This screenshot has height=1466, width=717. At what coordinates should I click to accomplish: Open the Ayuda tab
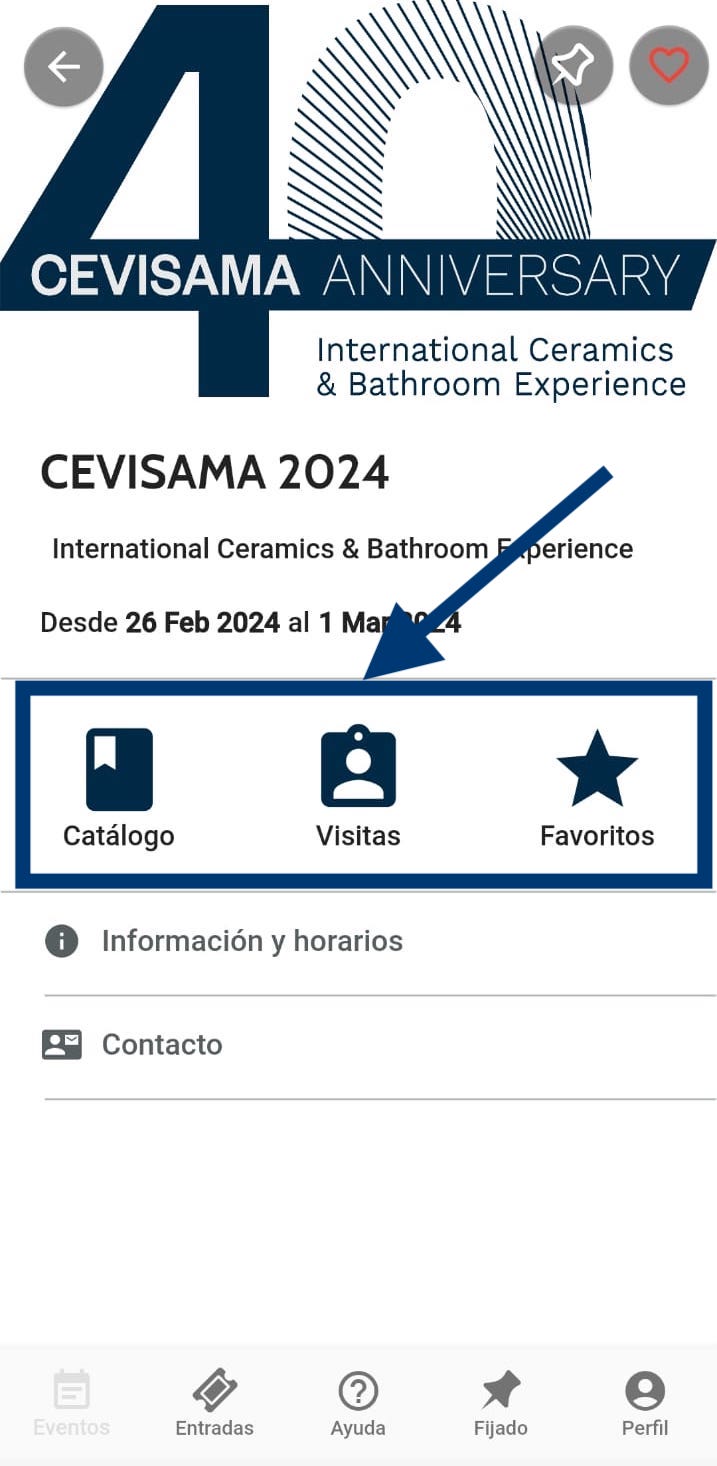pyautogui.click(x=358, y=1404)
